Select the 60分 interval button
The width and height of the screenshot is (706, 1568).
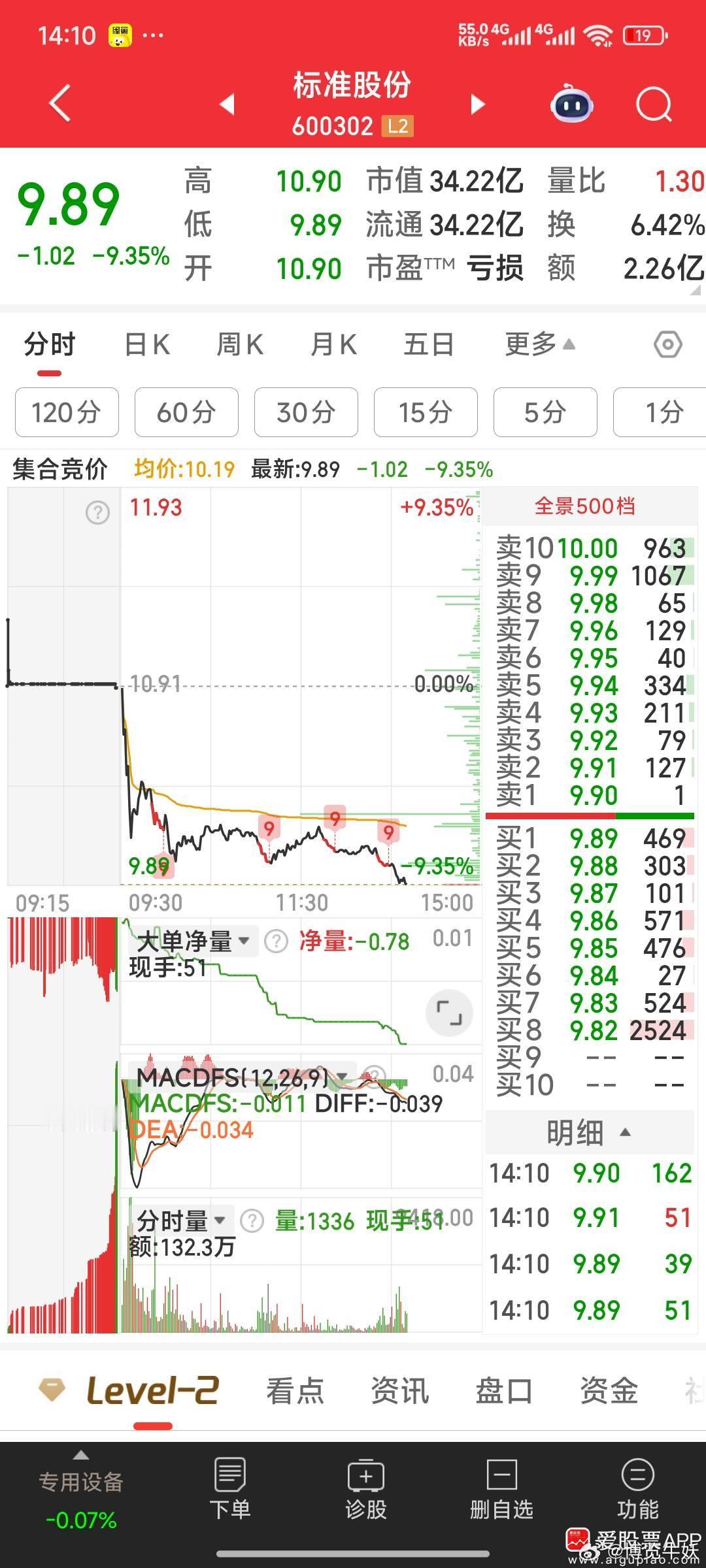click(x=186, y=412)
